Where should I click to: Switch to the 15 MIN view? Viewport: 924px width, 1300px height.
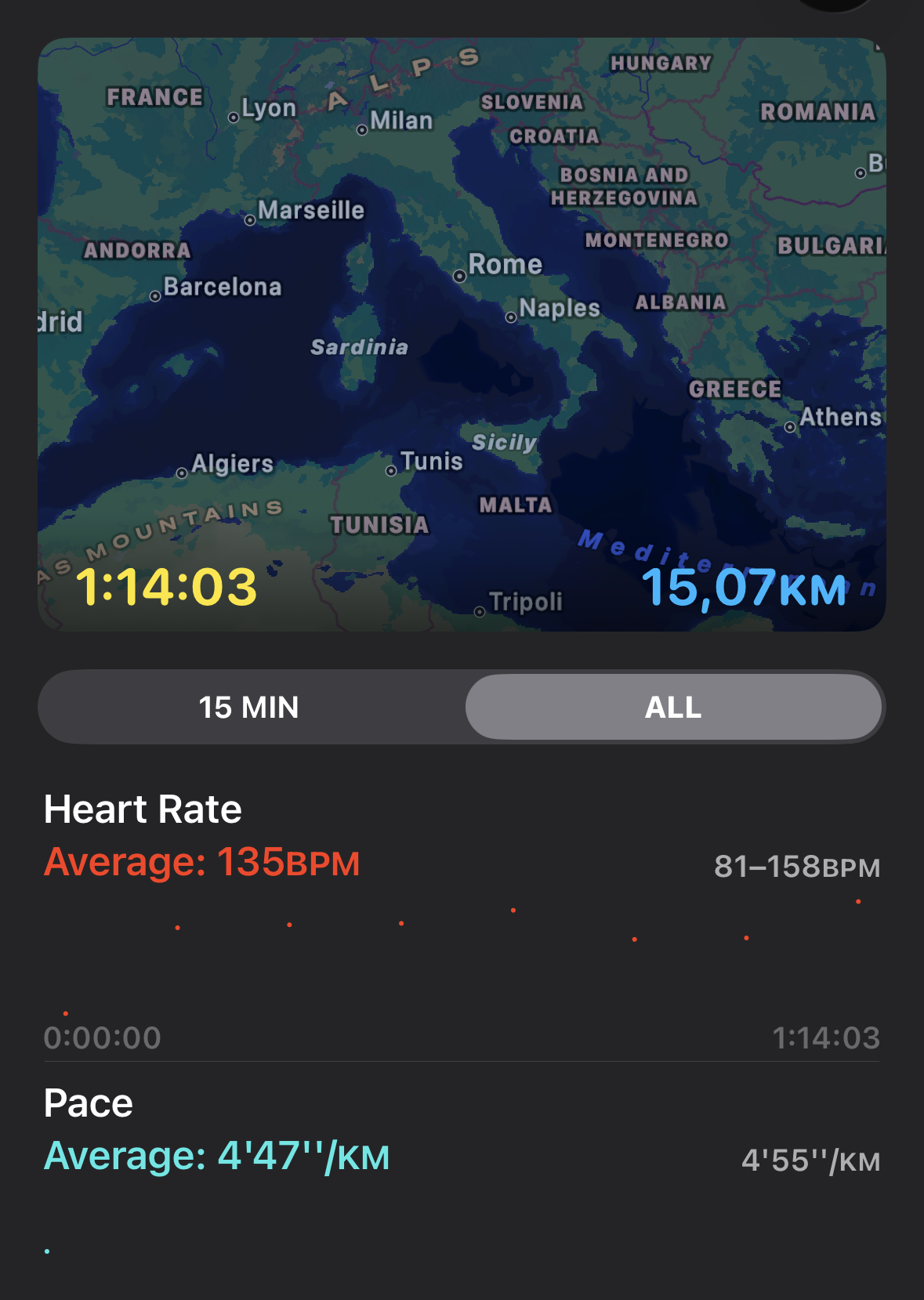pyautogui.click(x=249, y=706)
